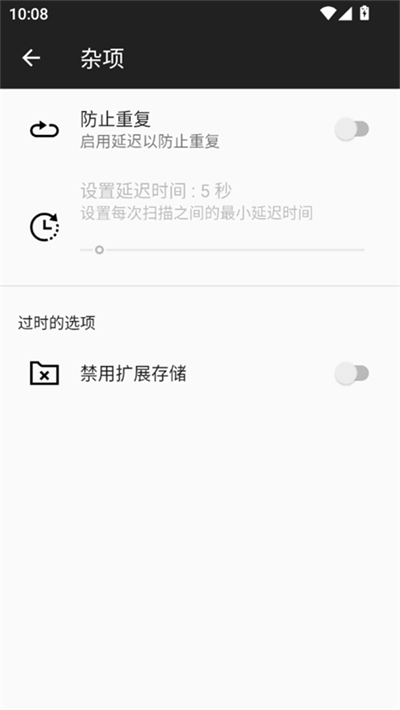Image resolution: width=400 pixels, height=710 pixels.
Task: Enable the 防止重复 switch
Action: coord(352,130)
